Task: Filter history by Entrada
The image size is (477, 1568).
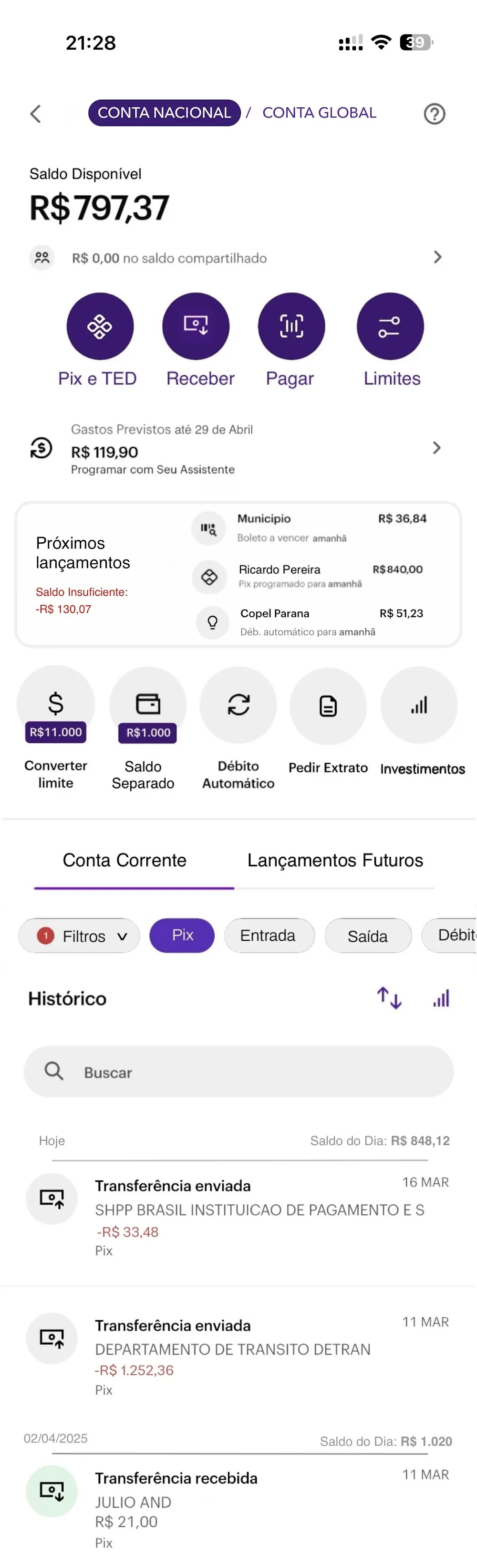Action: coord(269,936)
